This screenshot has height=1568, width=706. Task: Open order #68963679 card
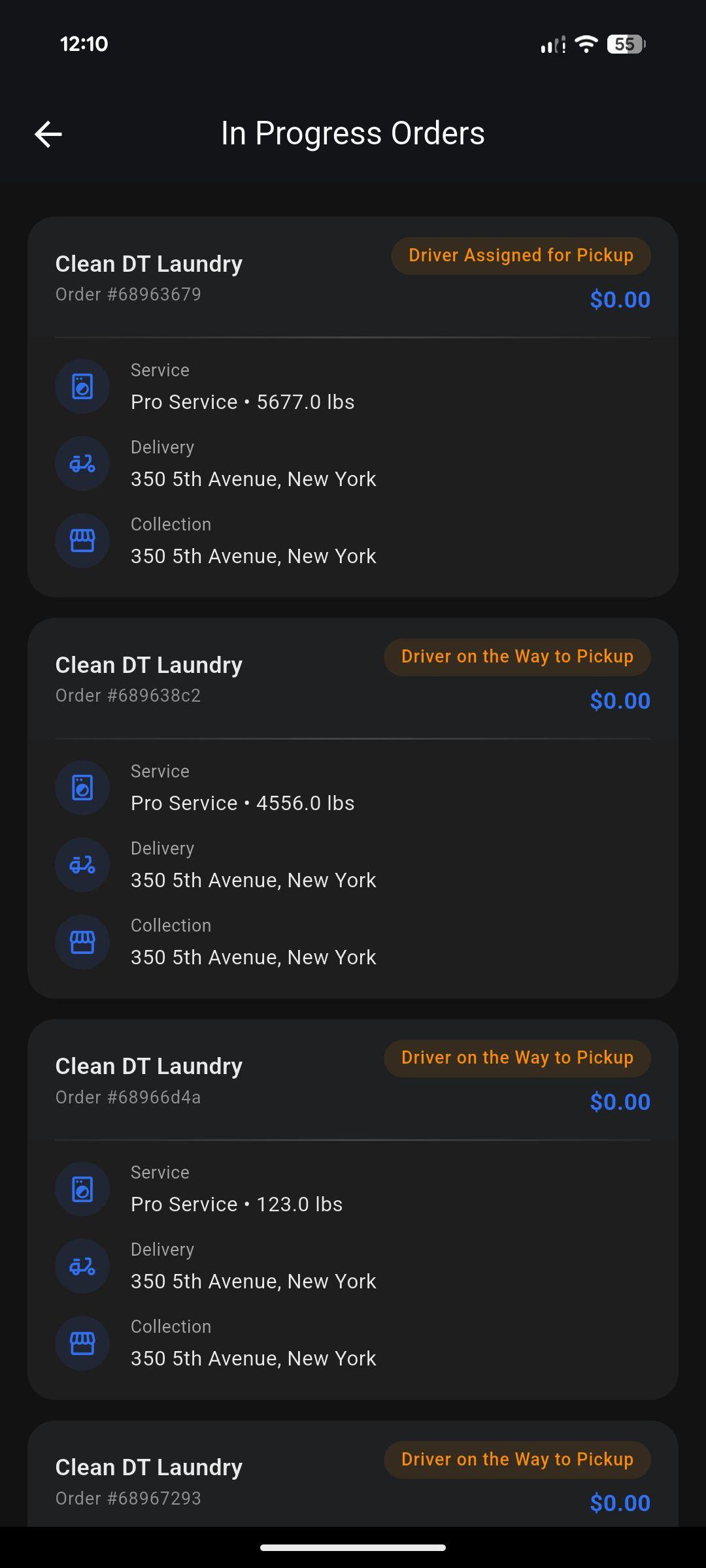352,406
